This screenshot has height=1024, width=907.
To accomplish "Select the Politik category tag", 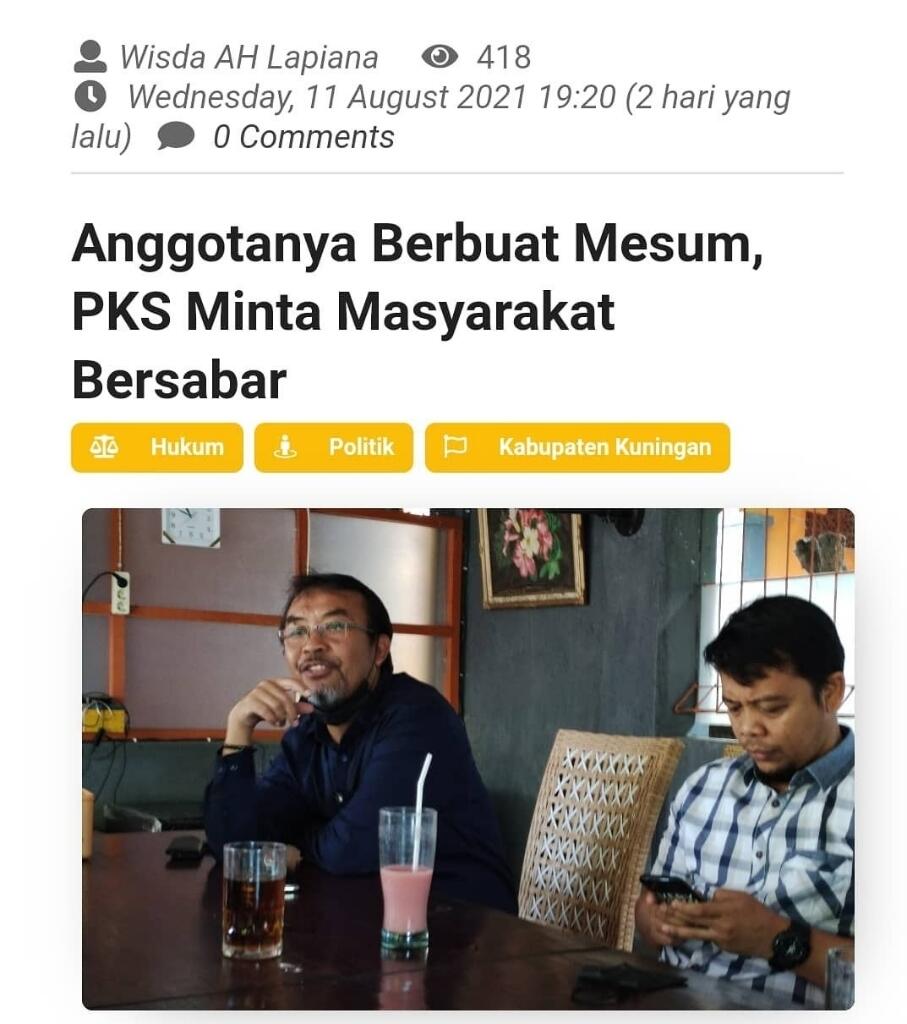I will tap(333, 447).
